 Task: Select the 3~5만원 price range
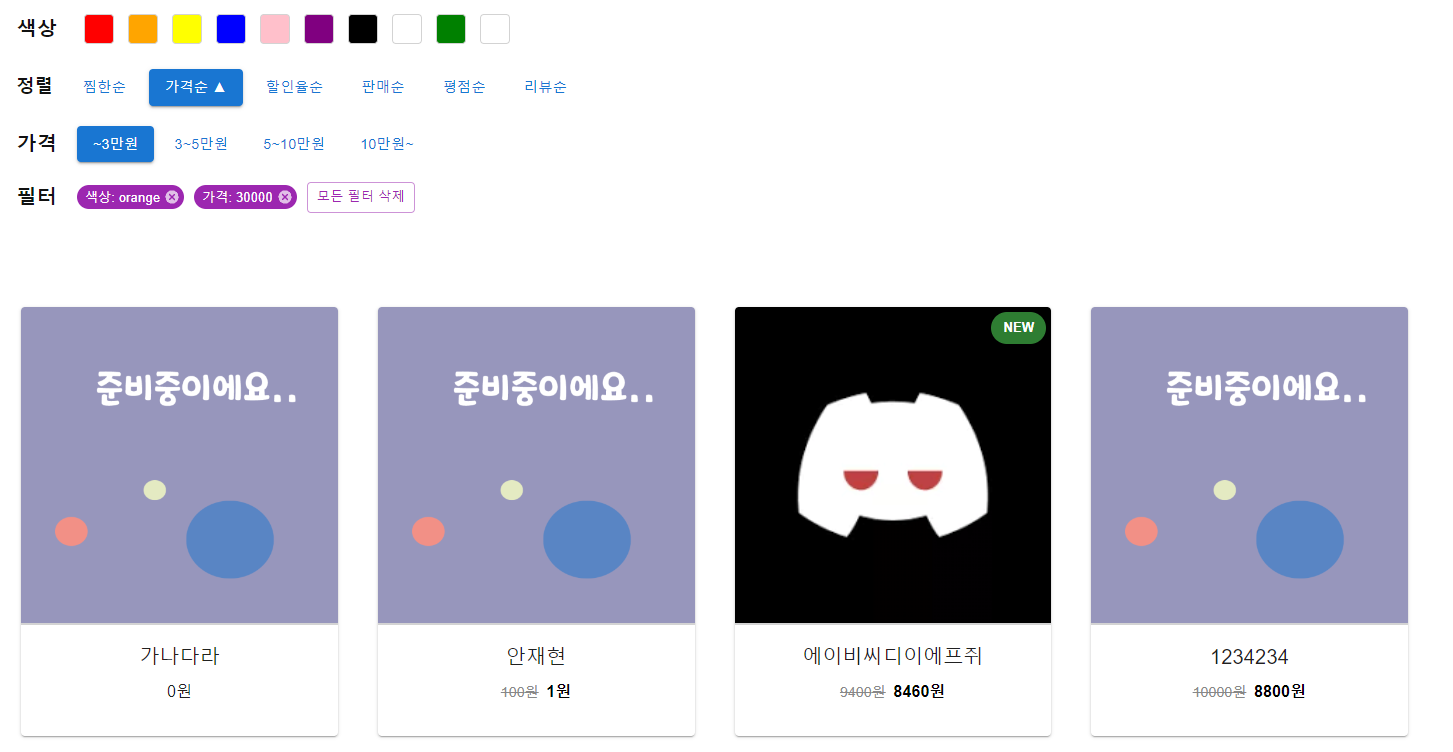click(x=201, y=144)
